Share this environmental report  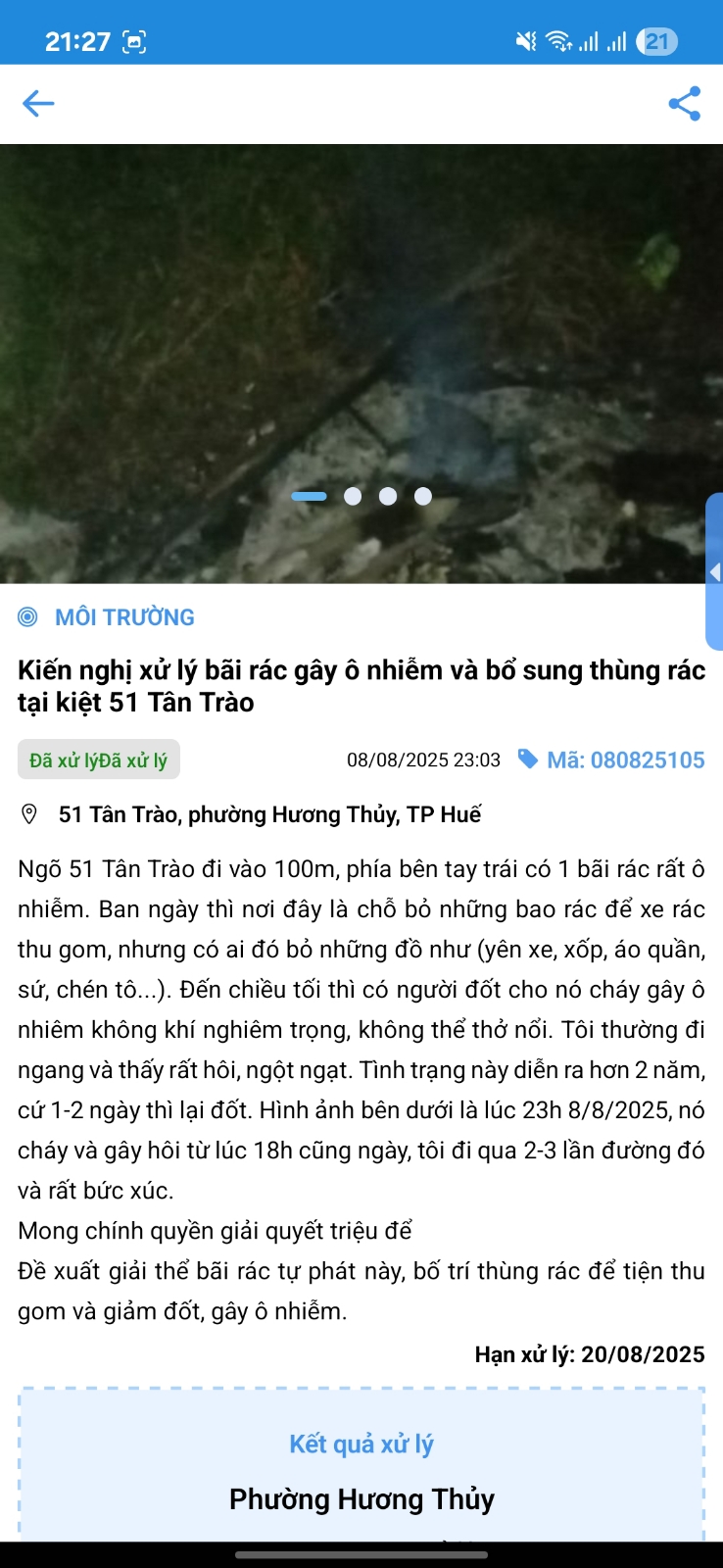tap(684, 103)
